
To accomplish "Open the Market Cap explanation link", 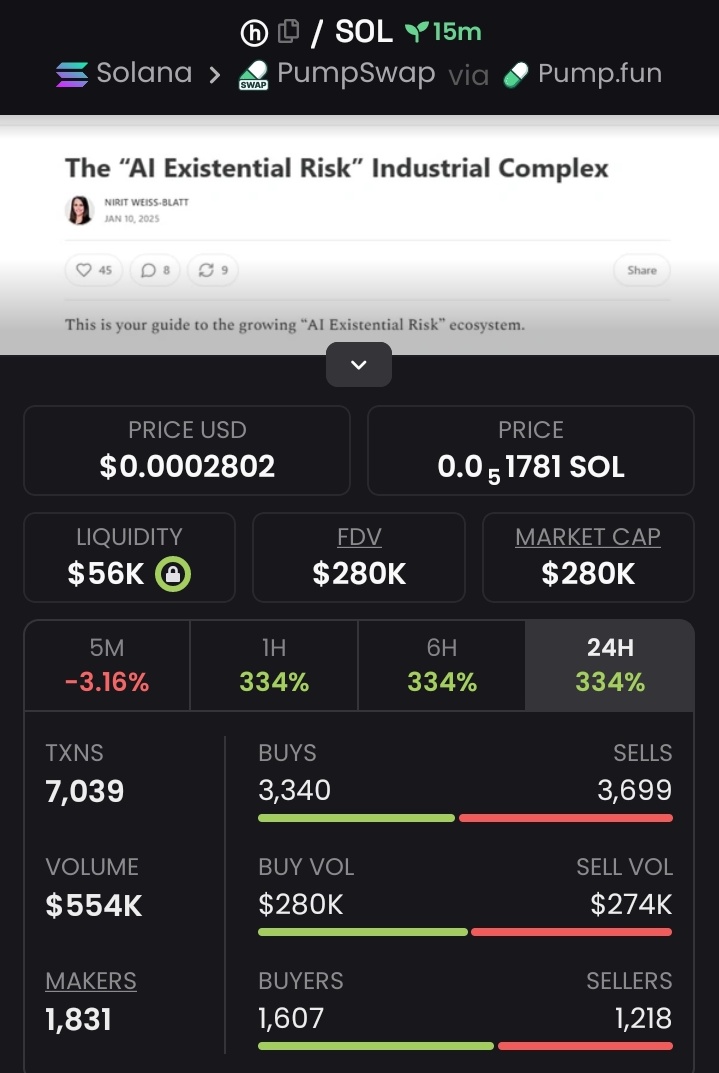I will point(588,537).
